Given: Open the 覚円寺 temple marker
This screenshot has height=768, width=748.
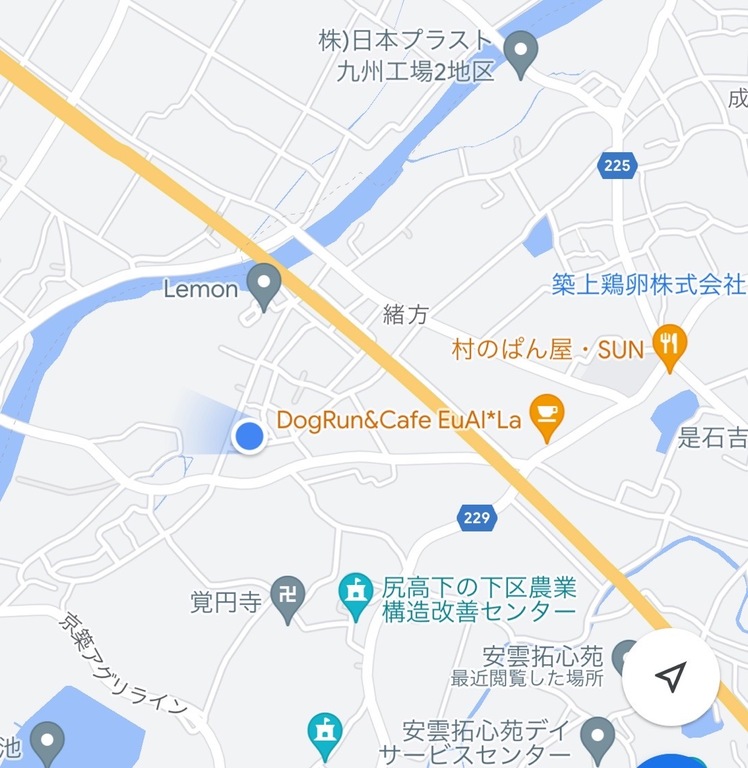Looking at the screenshot, I should [290, 602].
